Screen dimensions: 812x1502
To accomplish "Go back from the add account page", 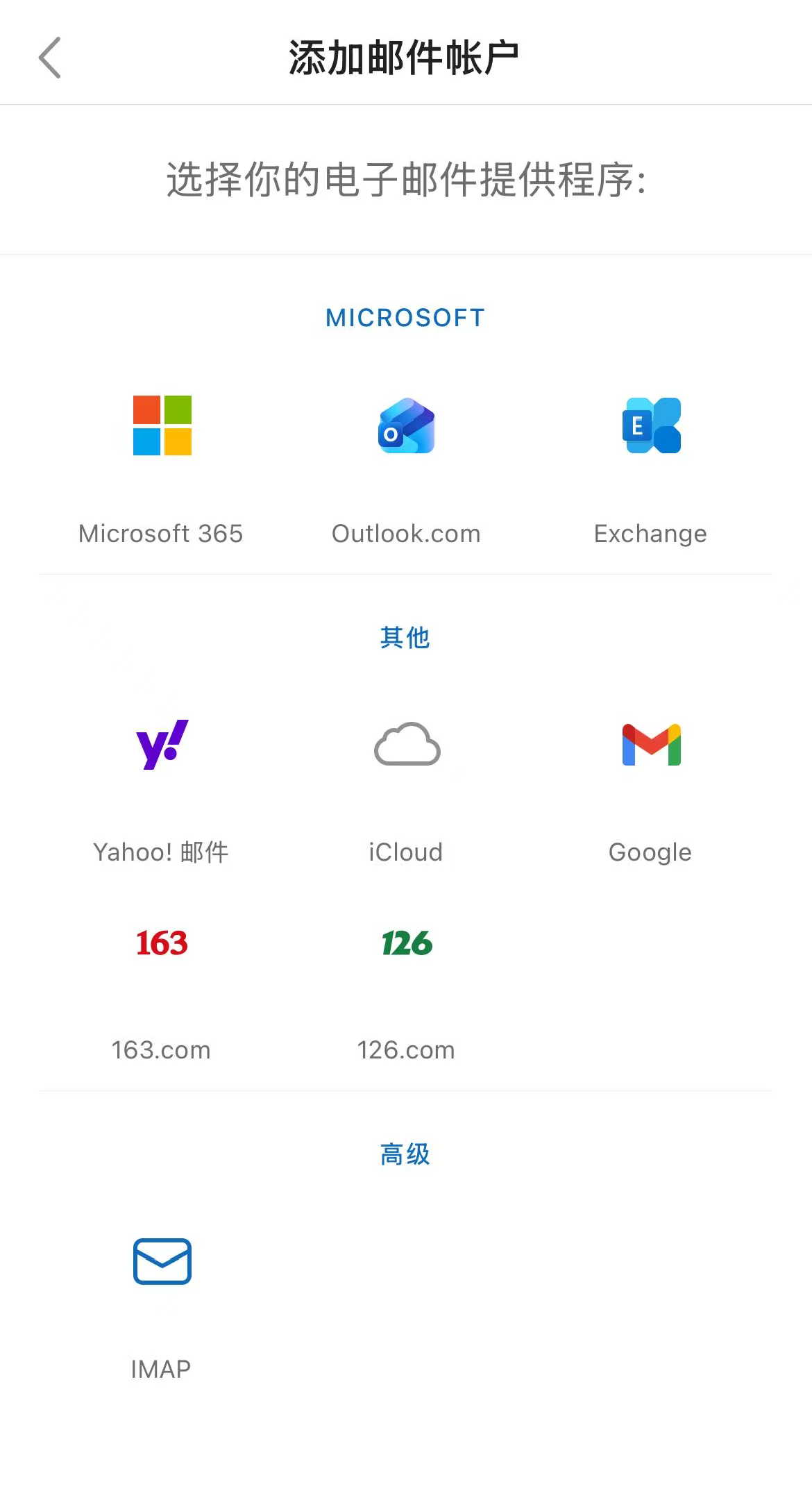I will click(x=50, y=58).
